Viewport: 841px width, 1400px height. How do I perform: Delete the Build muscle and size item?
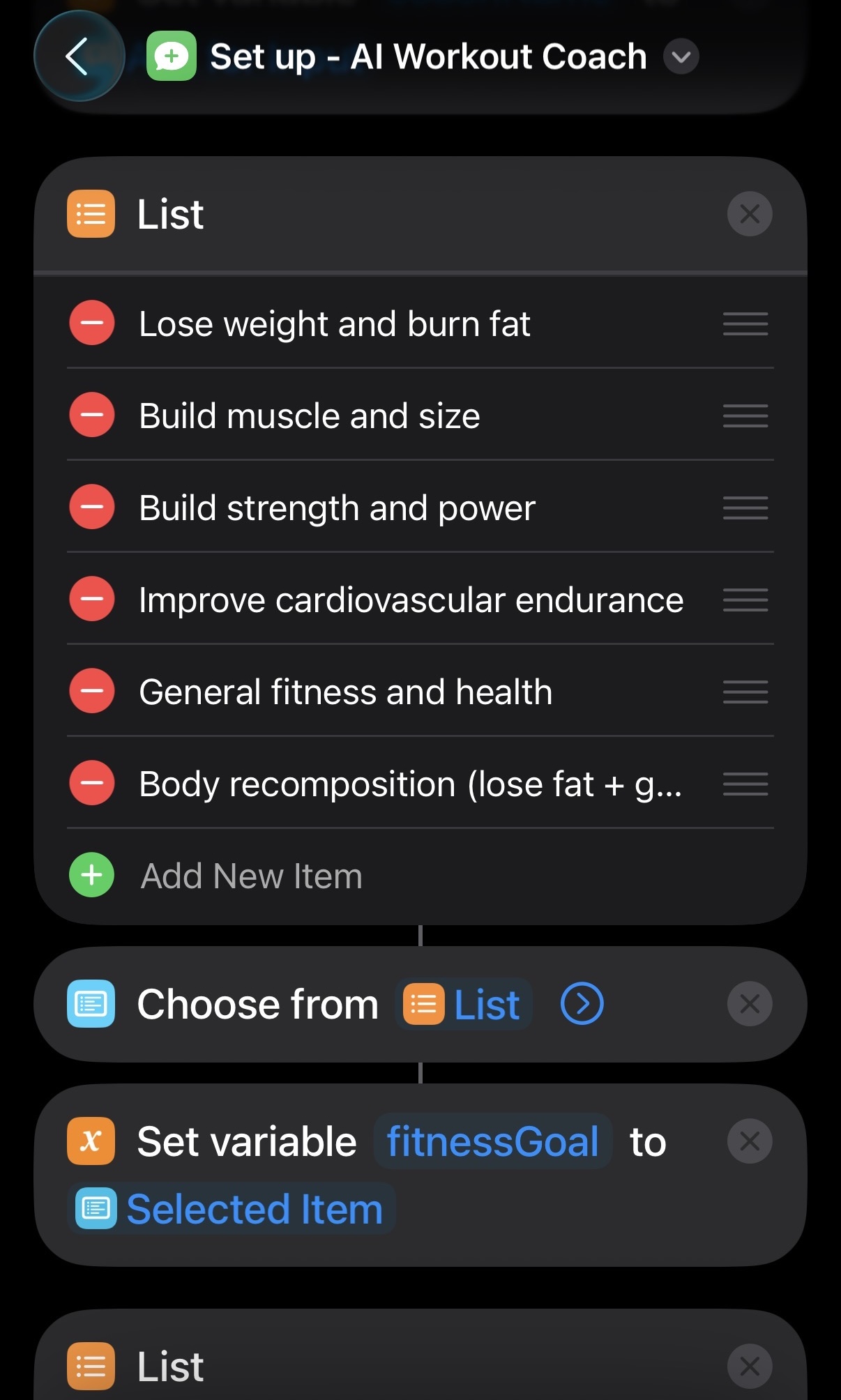(91, 415)
